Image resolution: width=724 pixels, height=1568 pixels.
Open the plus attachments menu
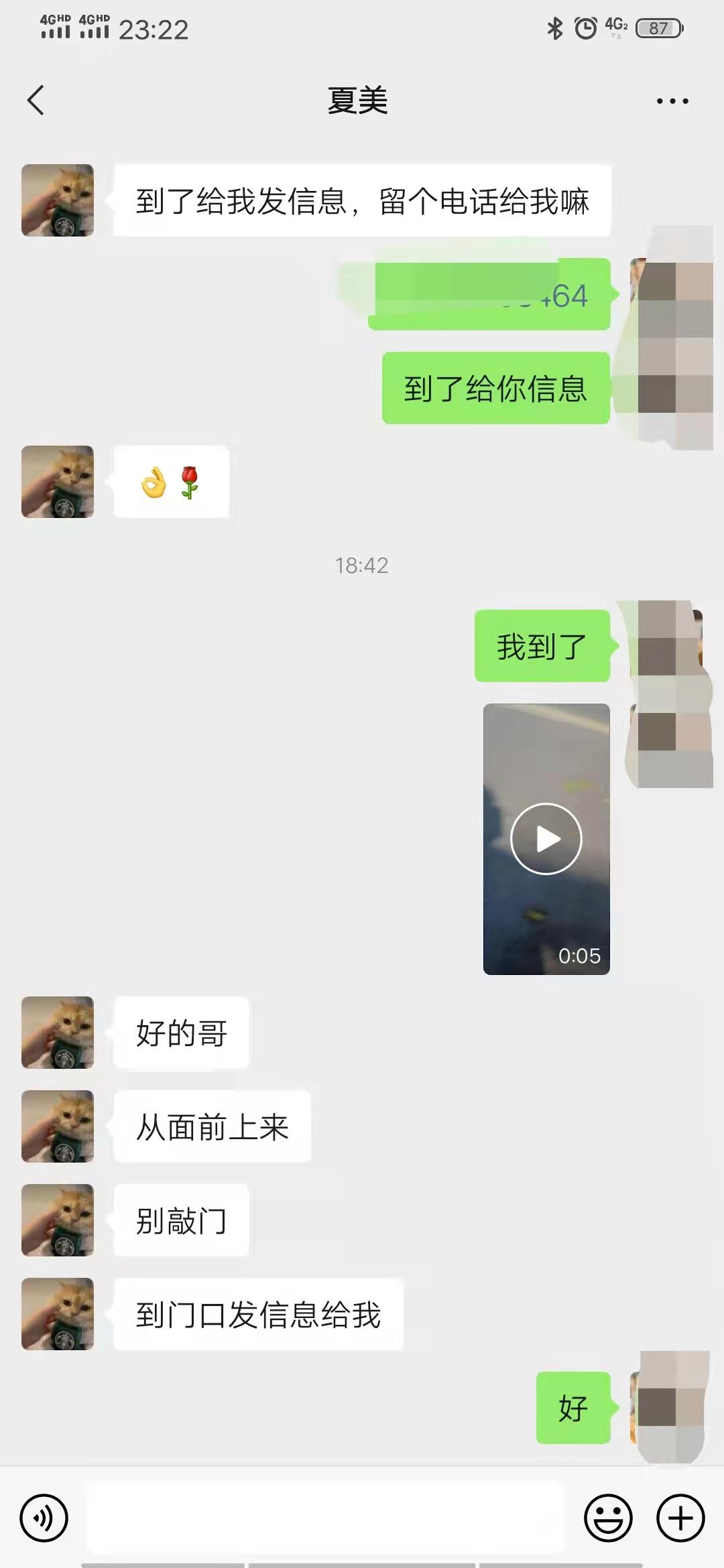pyautogui.click(x=680, y=1518)
